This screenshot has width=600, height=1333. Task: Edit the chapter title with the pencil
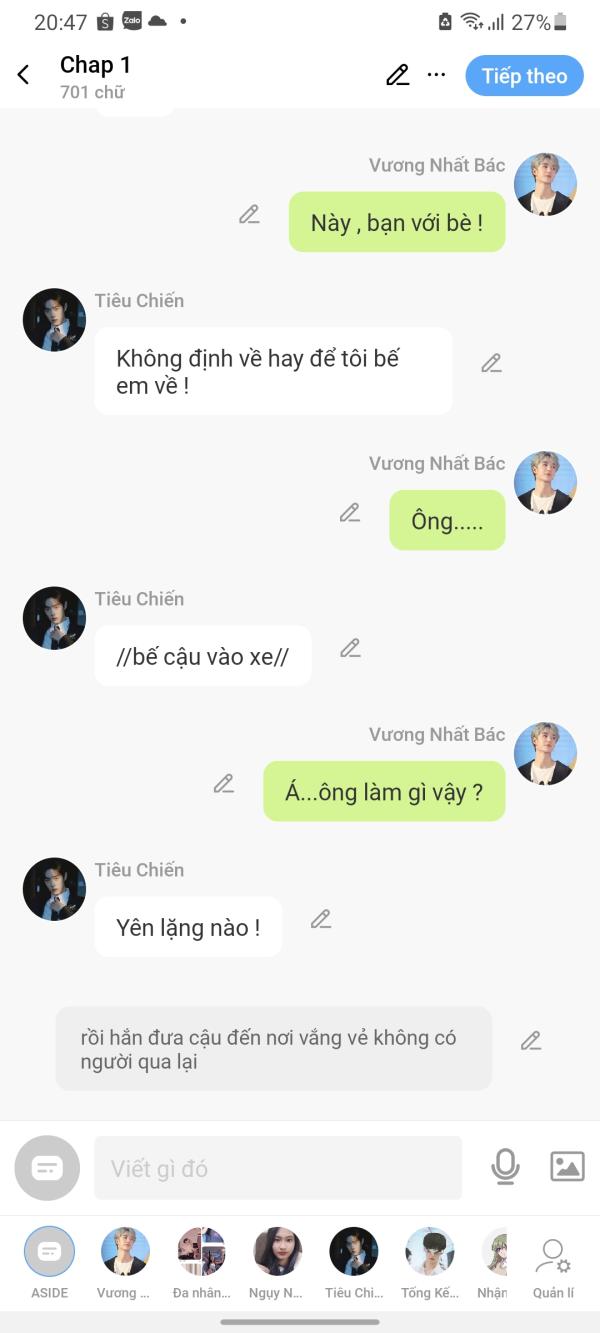pos(398,75)
